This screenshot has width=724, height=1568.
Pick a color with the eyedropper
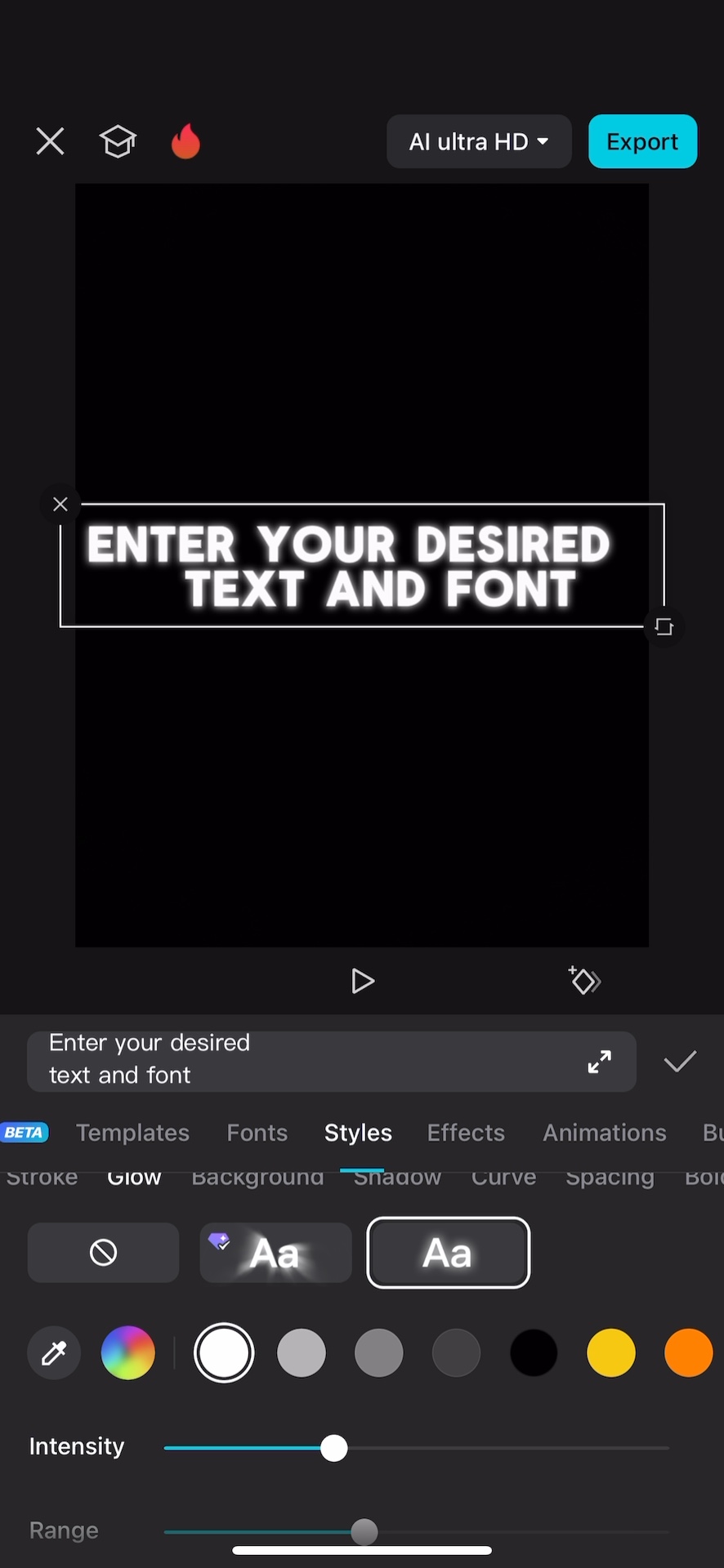pos(54,1352)
